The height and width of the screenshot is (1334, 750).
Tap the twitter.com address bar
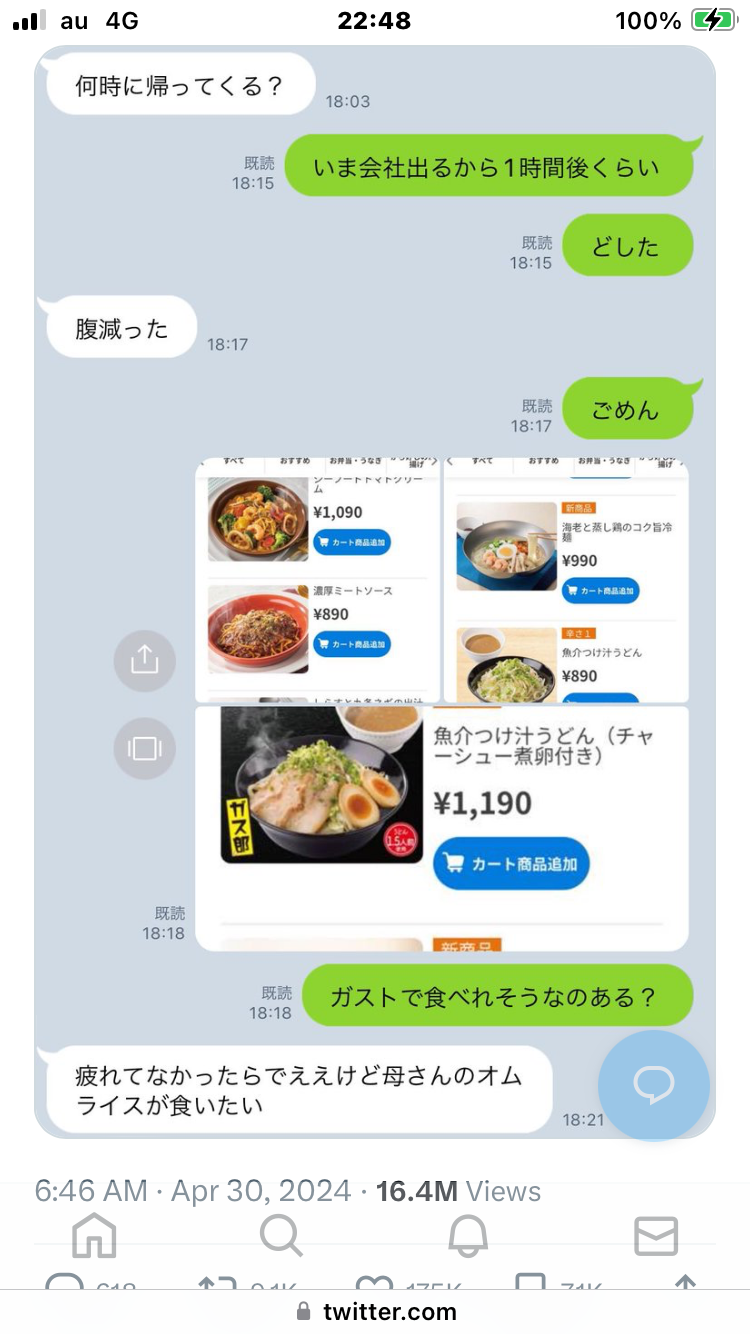pyautogui.click(x=375, y=1312)
